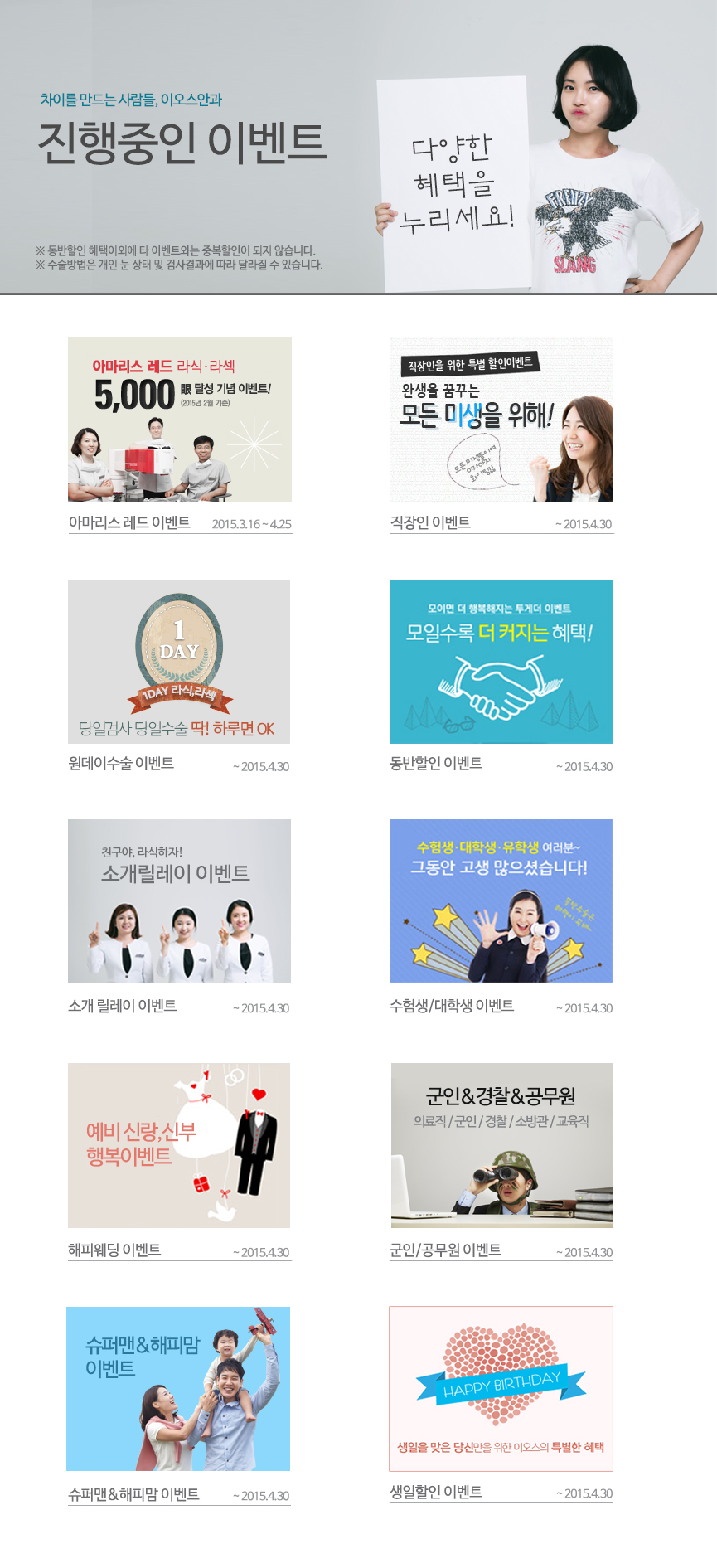Select the 군인/공무원 이벤트 card
The width and height of the screenshot is (717, 1568).
(501, 1145)
